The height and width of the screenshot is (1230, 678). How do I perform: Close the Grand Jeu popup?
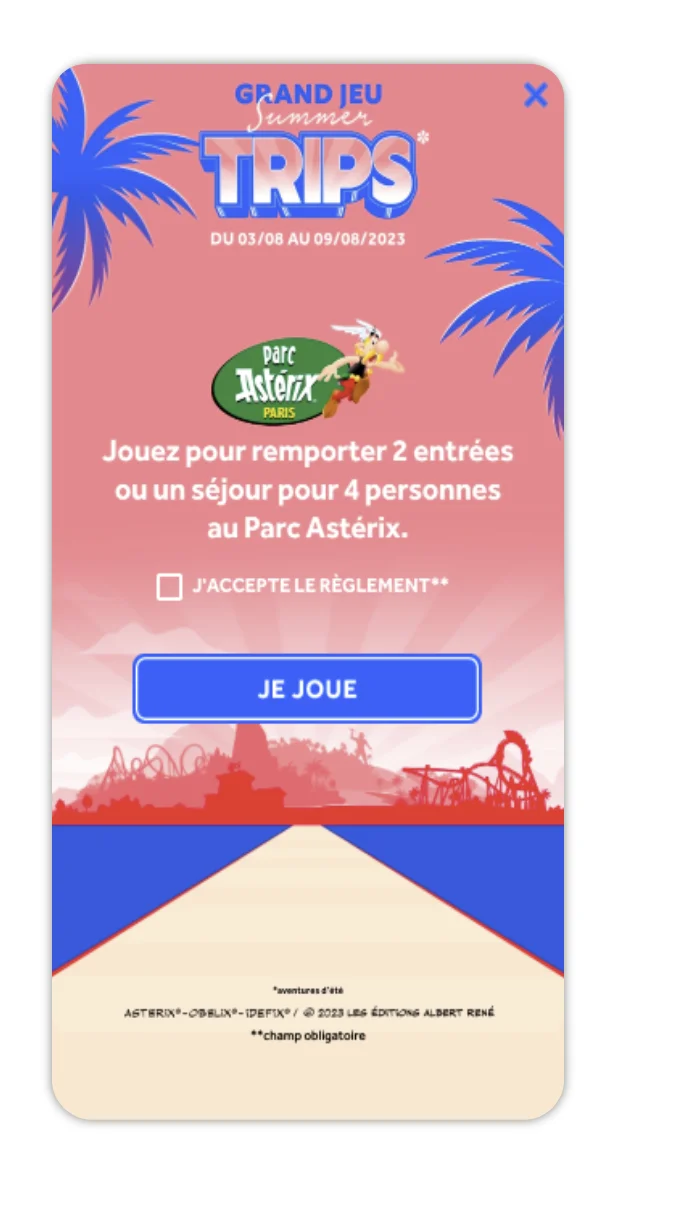pos(536,95)
